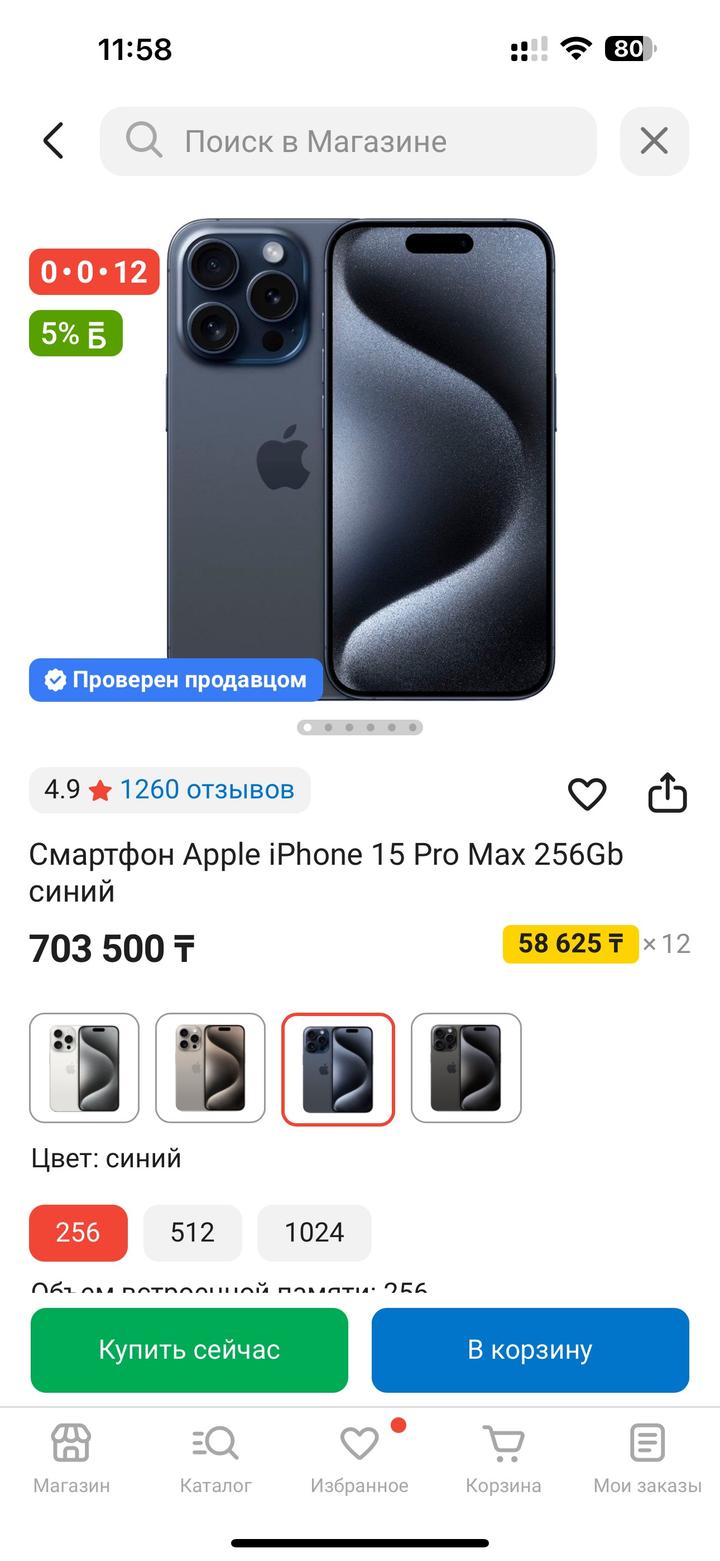Select the natural titanium color option
Viewport: 720px width, 1561px height.
210,1068
